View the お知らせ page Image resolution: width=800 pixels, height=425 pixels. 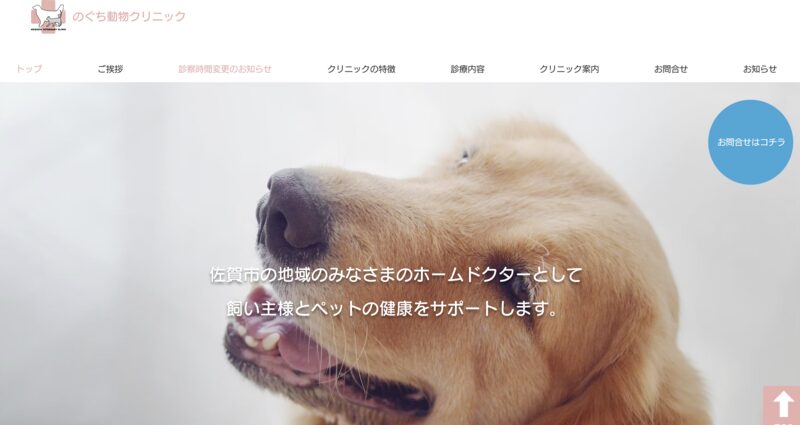pos(760,69)
